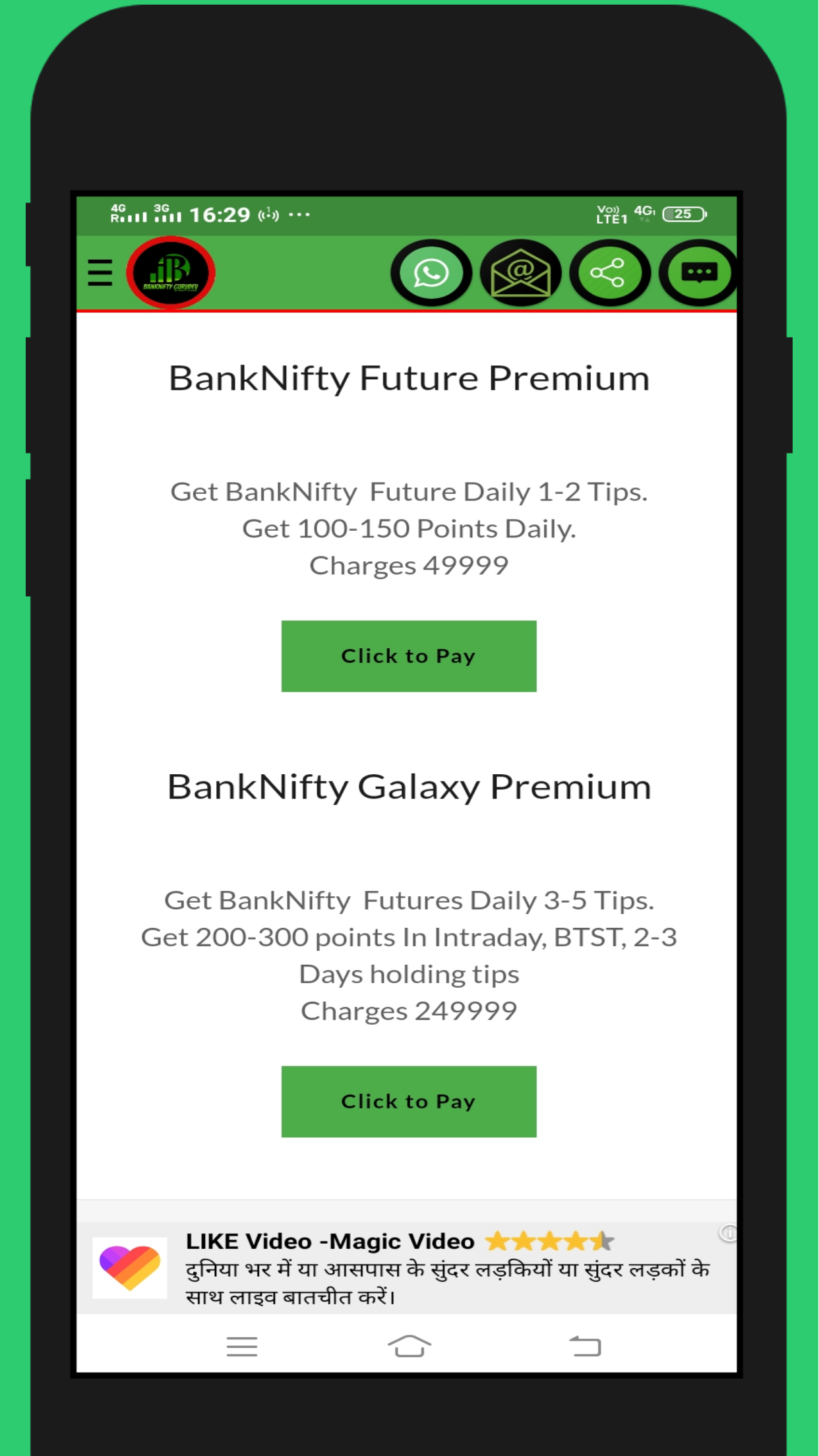The height and width of the screenshot is (1456, 819).
Task: Click to Pay for BankNifty Future Premium
Action: pyautogui.click(x=409, y=656)
